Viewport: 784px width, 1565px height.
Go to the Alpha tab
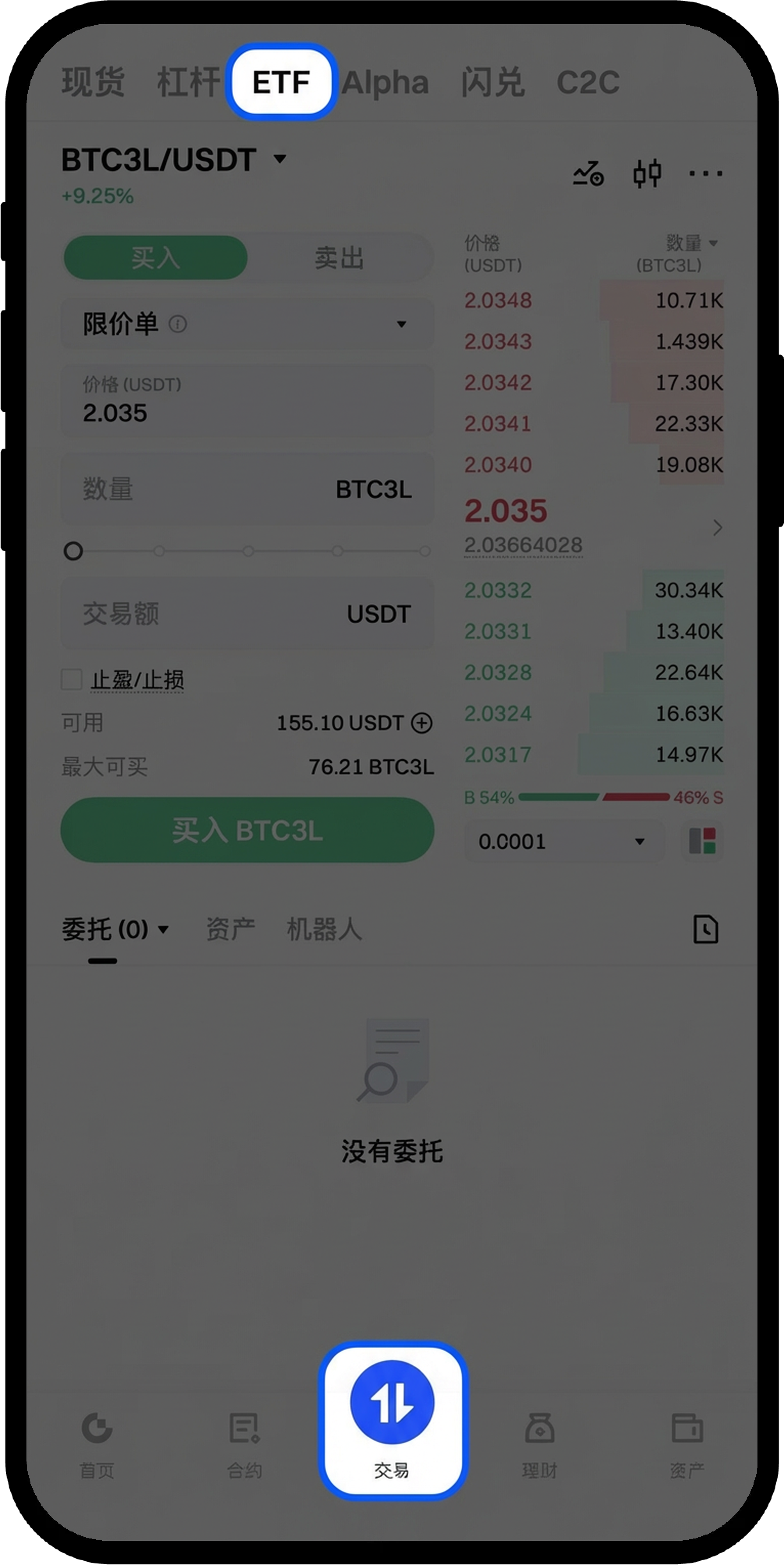(385, 82)
